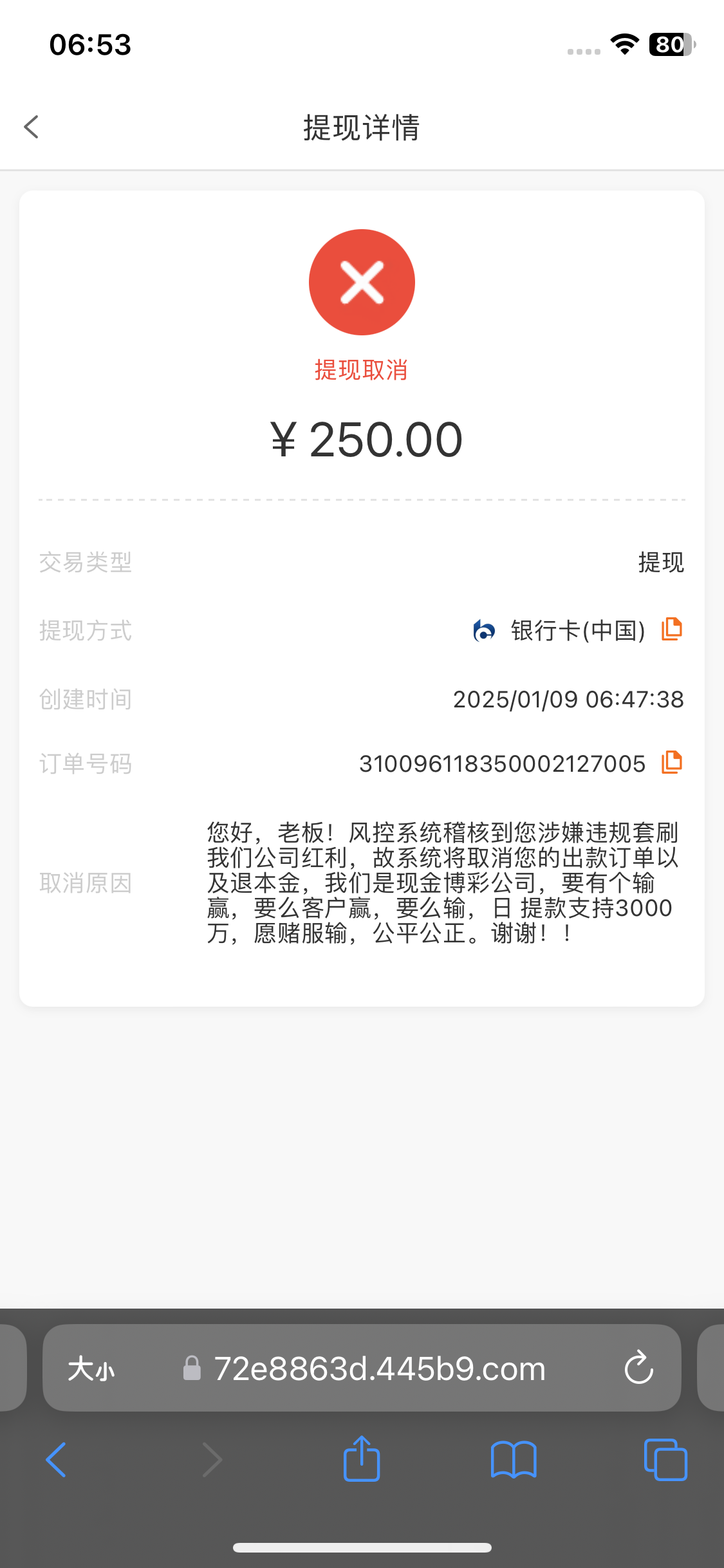Tap the creation time 2025/01/09 06:47:38
724x1568 pixels.
coord(569,699)
